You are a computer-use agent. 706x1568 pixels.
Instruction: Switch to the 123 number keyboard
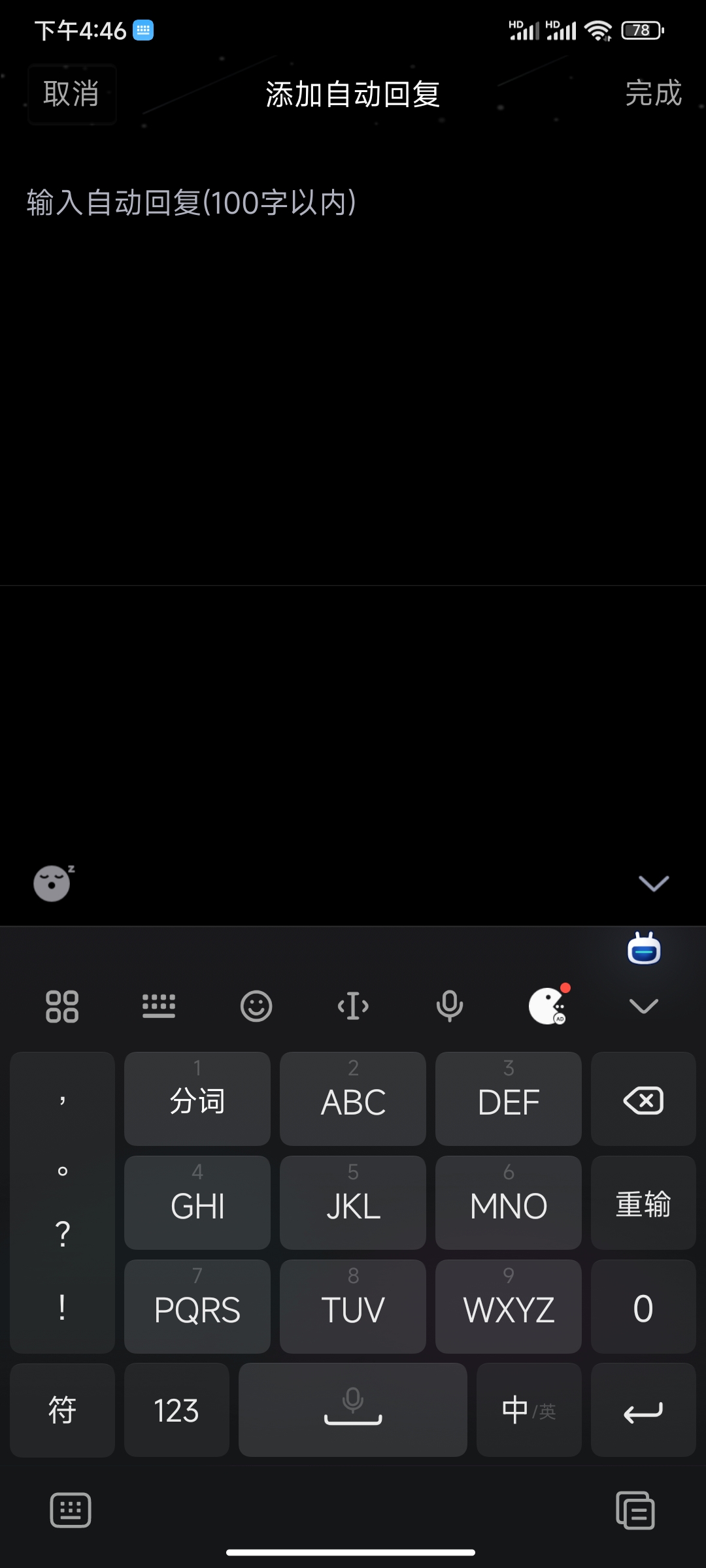click(176, 1410)
